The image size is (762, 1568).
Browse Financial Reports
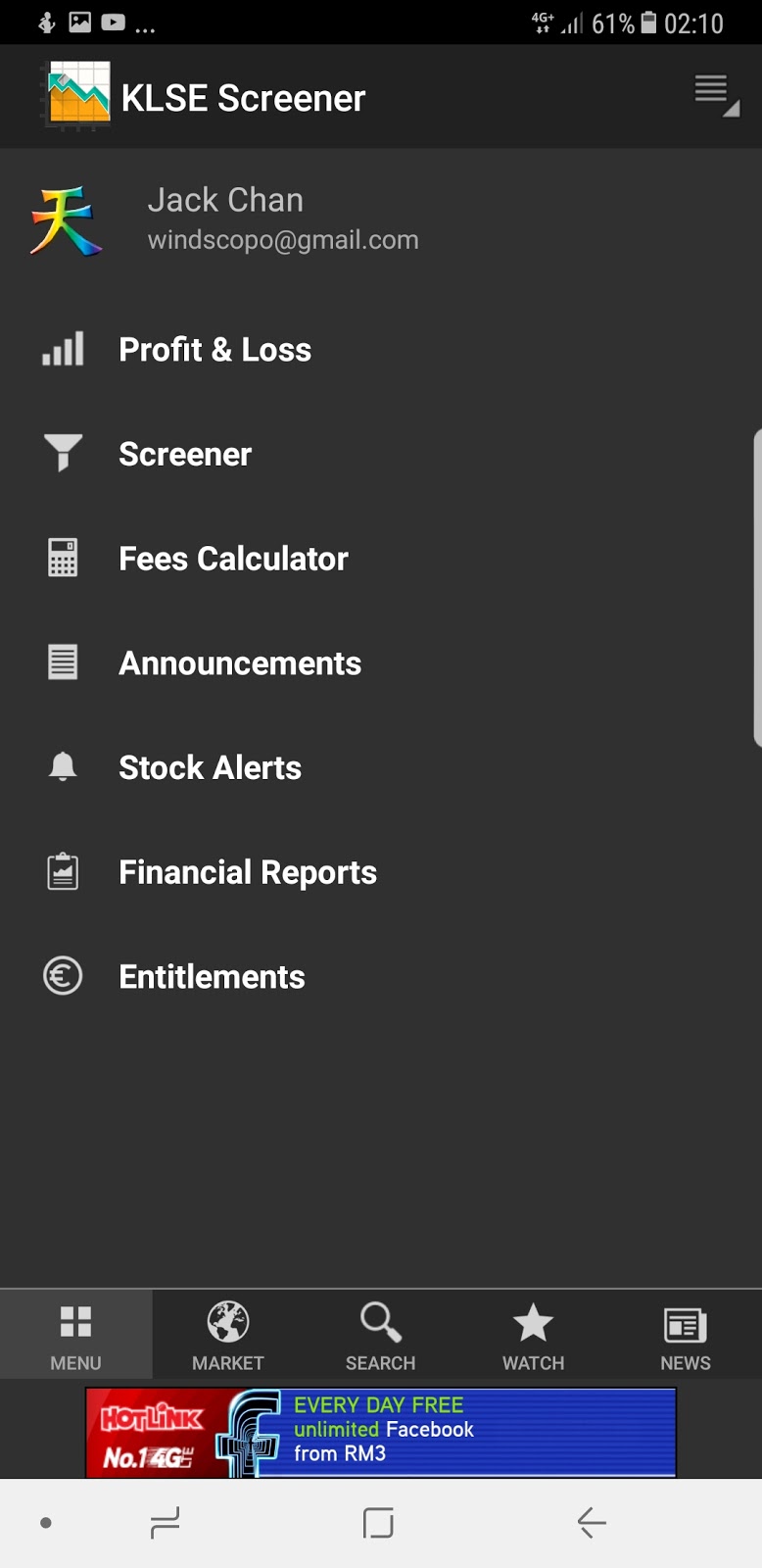[248, 872]
